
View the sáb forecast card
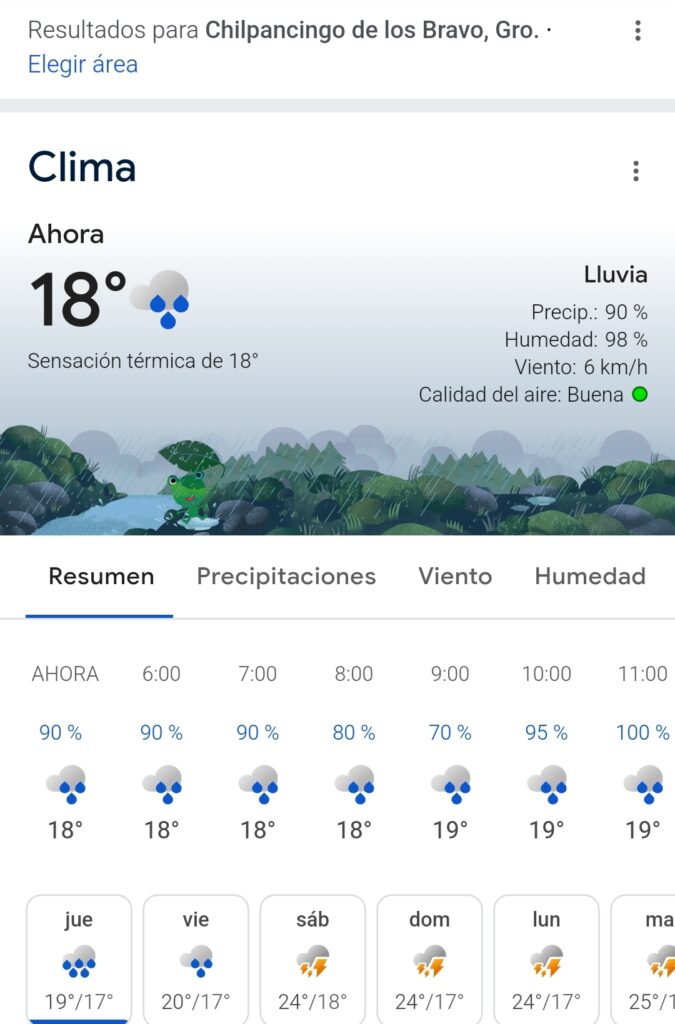313,959
